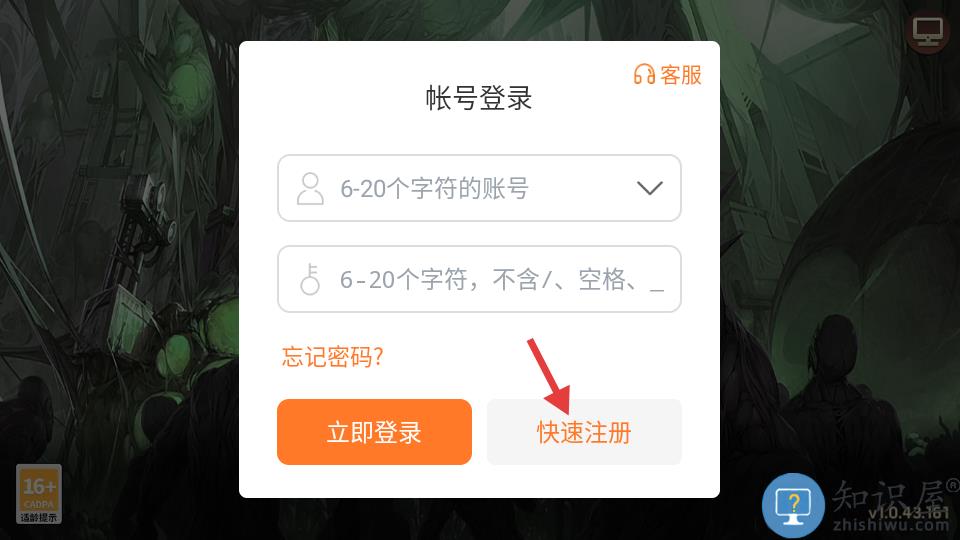Tap the monitor icon at top right
Viewport: 960px width, 540px height.
pos(927,32)
